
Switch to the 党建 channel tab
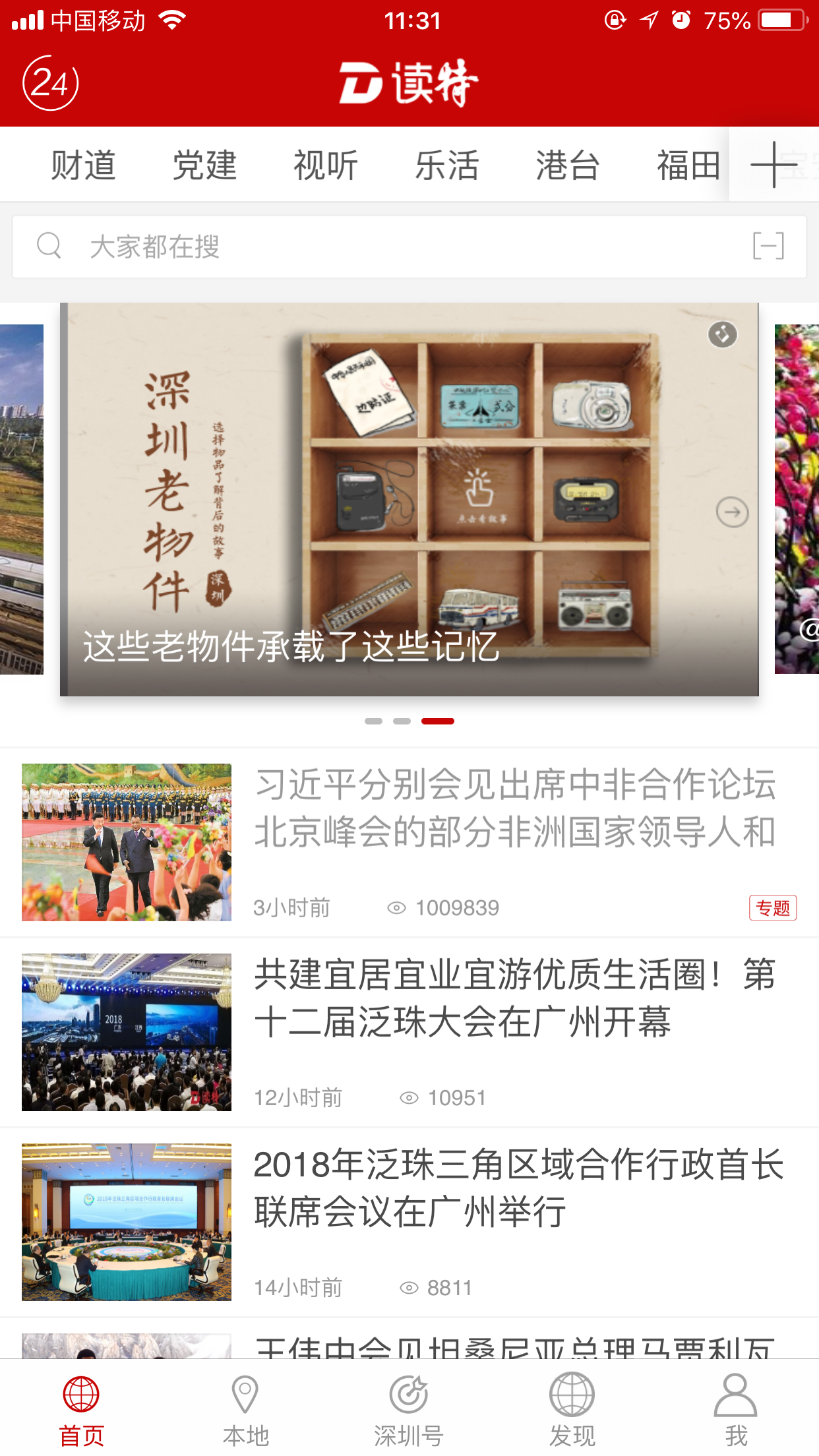pyautogui.click(x=204, y=165)
